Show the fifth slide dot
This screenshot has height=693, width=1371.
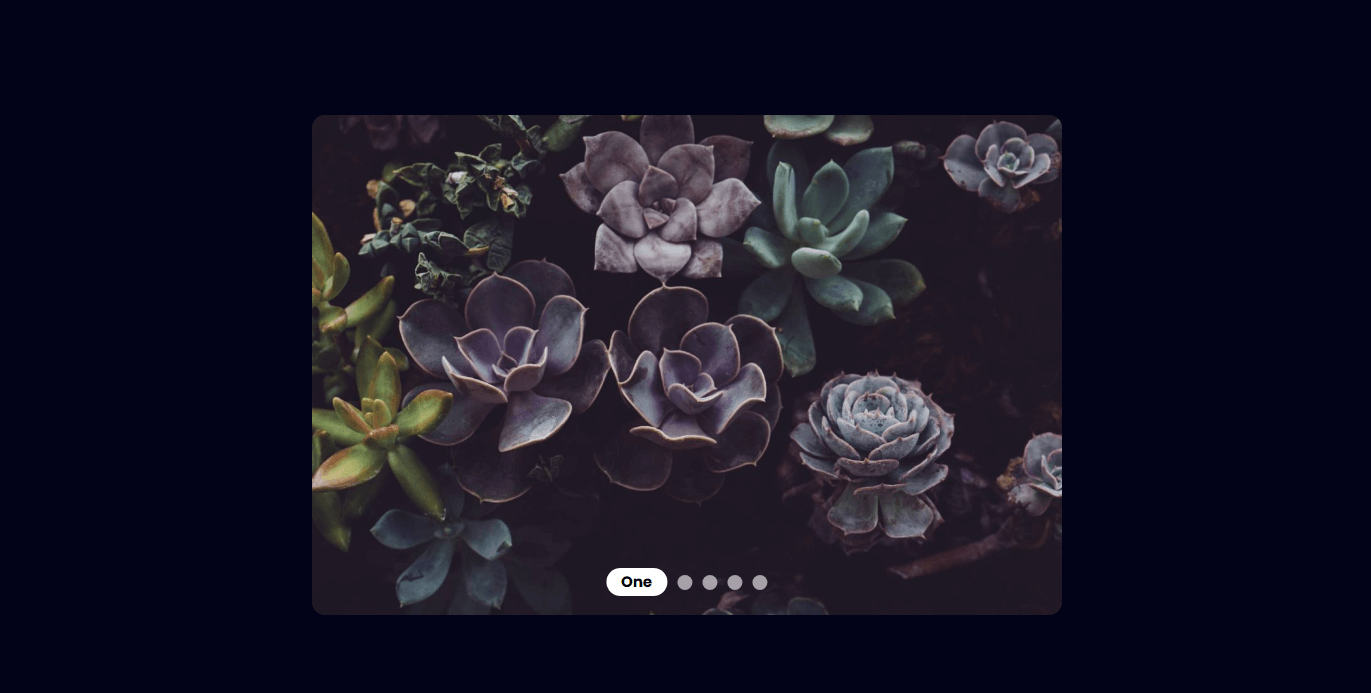coord(760,582)
